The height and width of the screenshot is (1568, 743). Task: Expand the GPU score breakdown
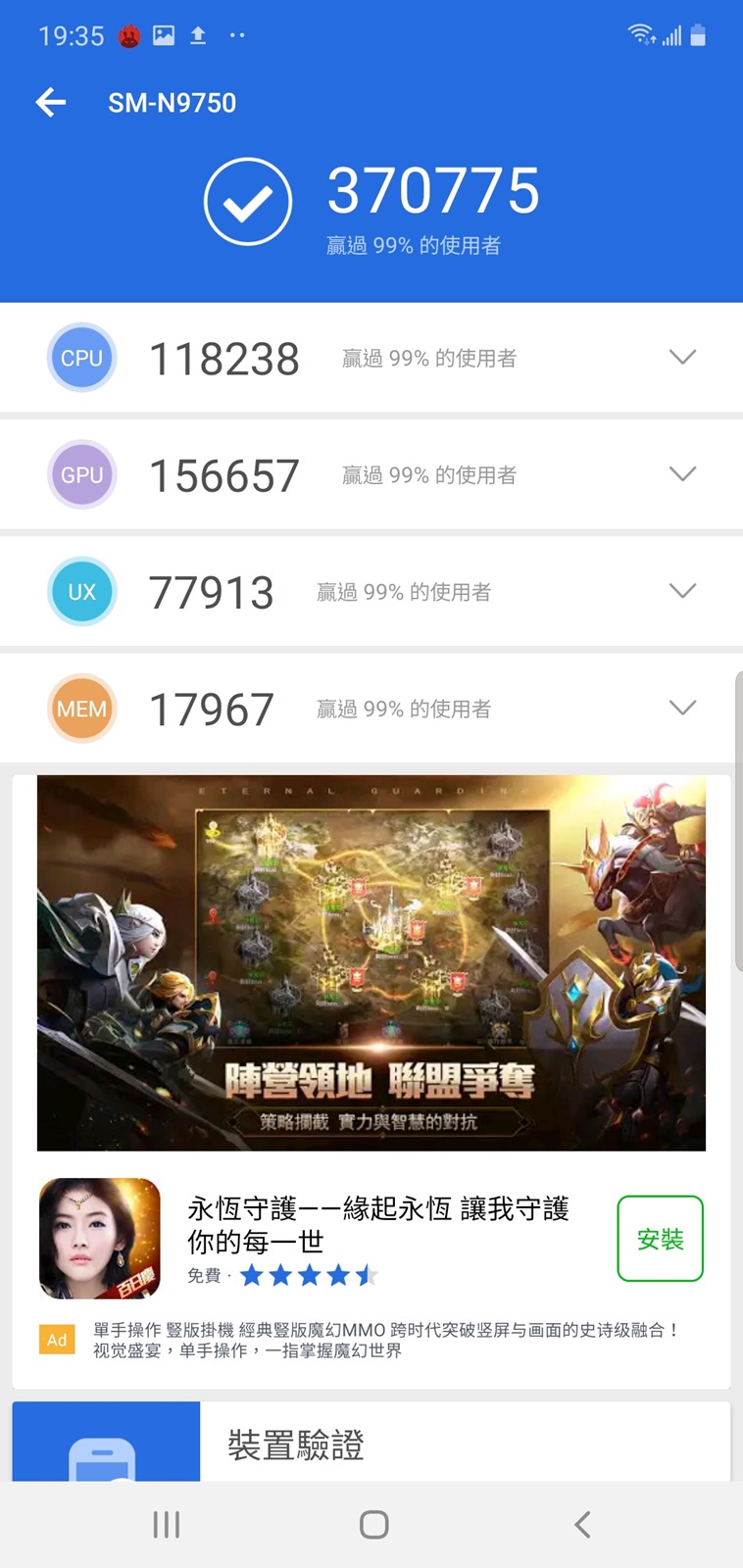pos(682,474)
